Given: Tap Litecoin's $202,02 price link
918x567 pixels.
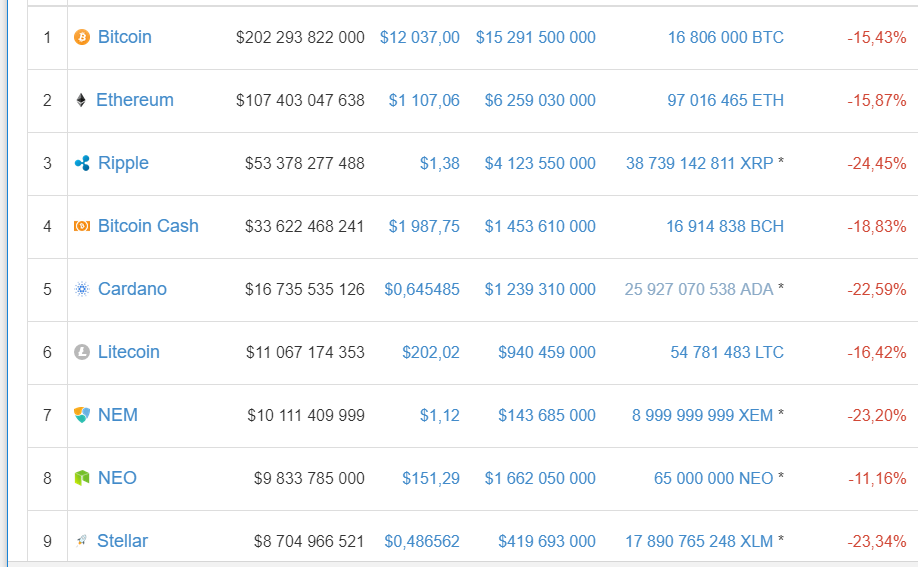Looking at the screenshot, I should (431, 352).
